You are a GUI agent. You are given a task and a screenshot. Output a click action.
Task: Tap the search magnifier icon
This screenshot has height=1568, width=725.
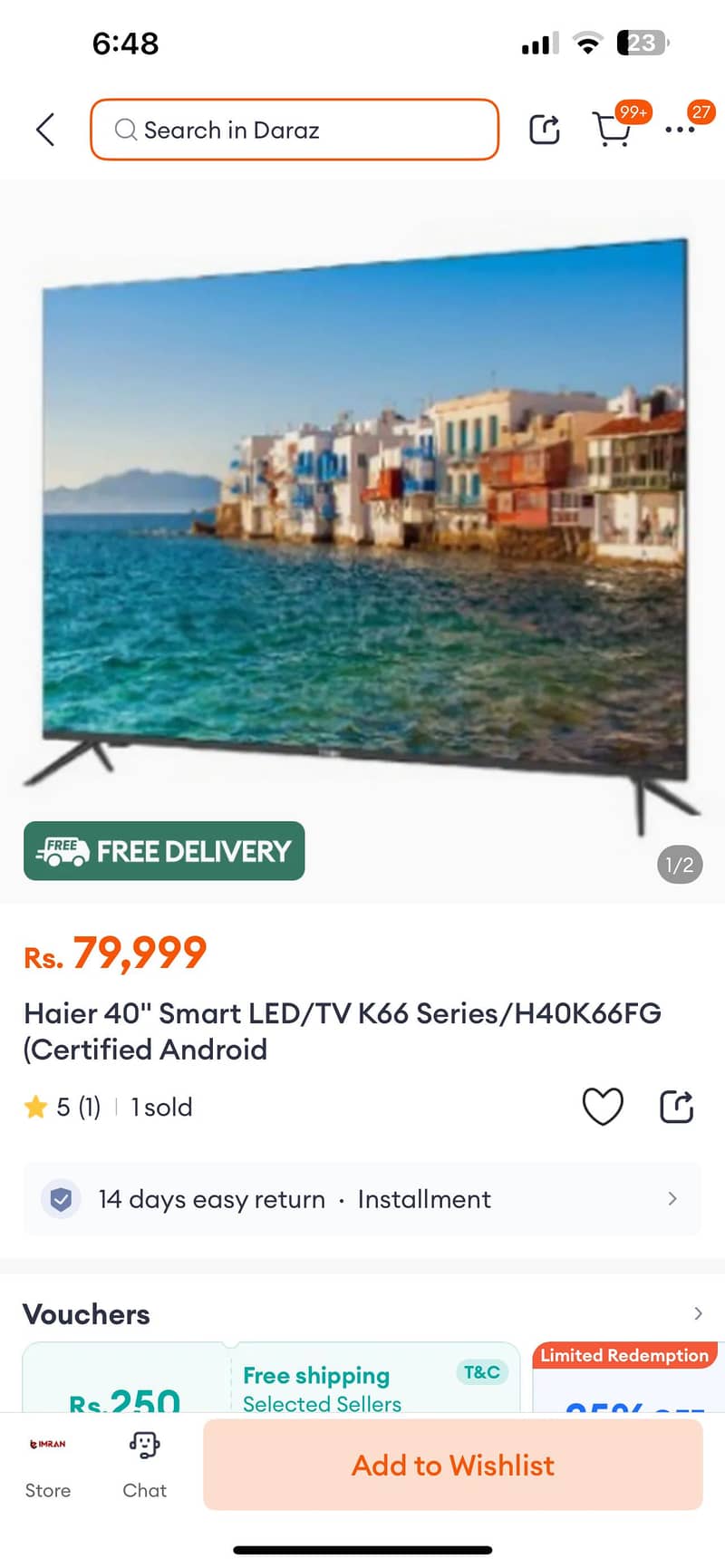pos(126,130)
